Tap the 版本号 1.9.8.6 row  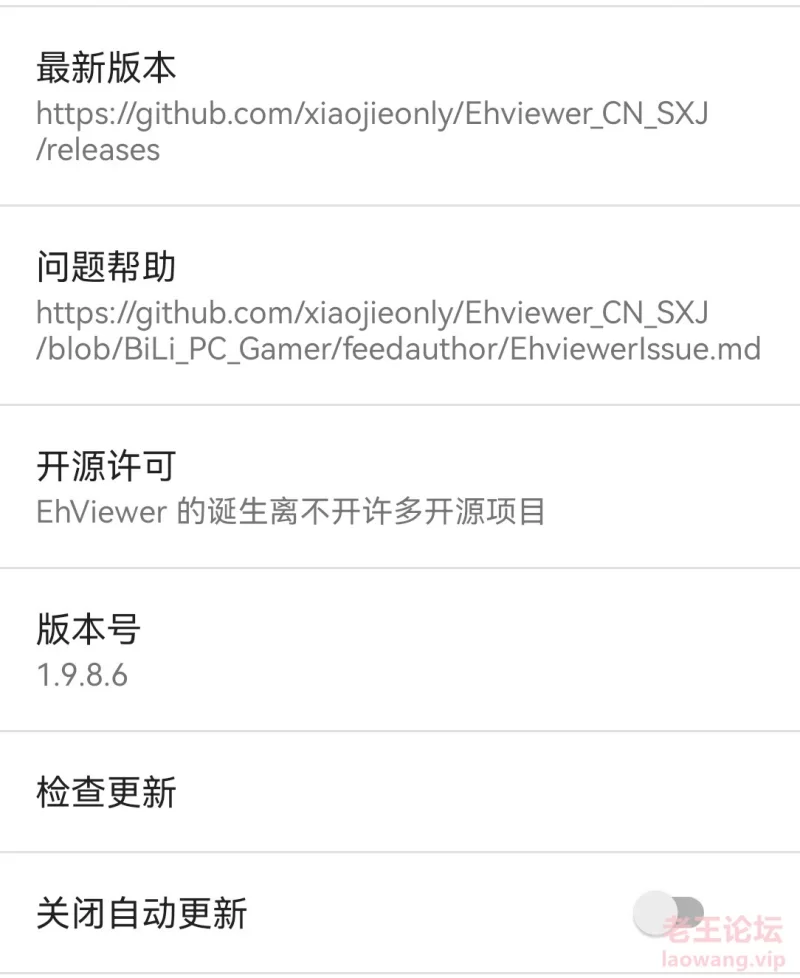coord(90,651)
